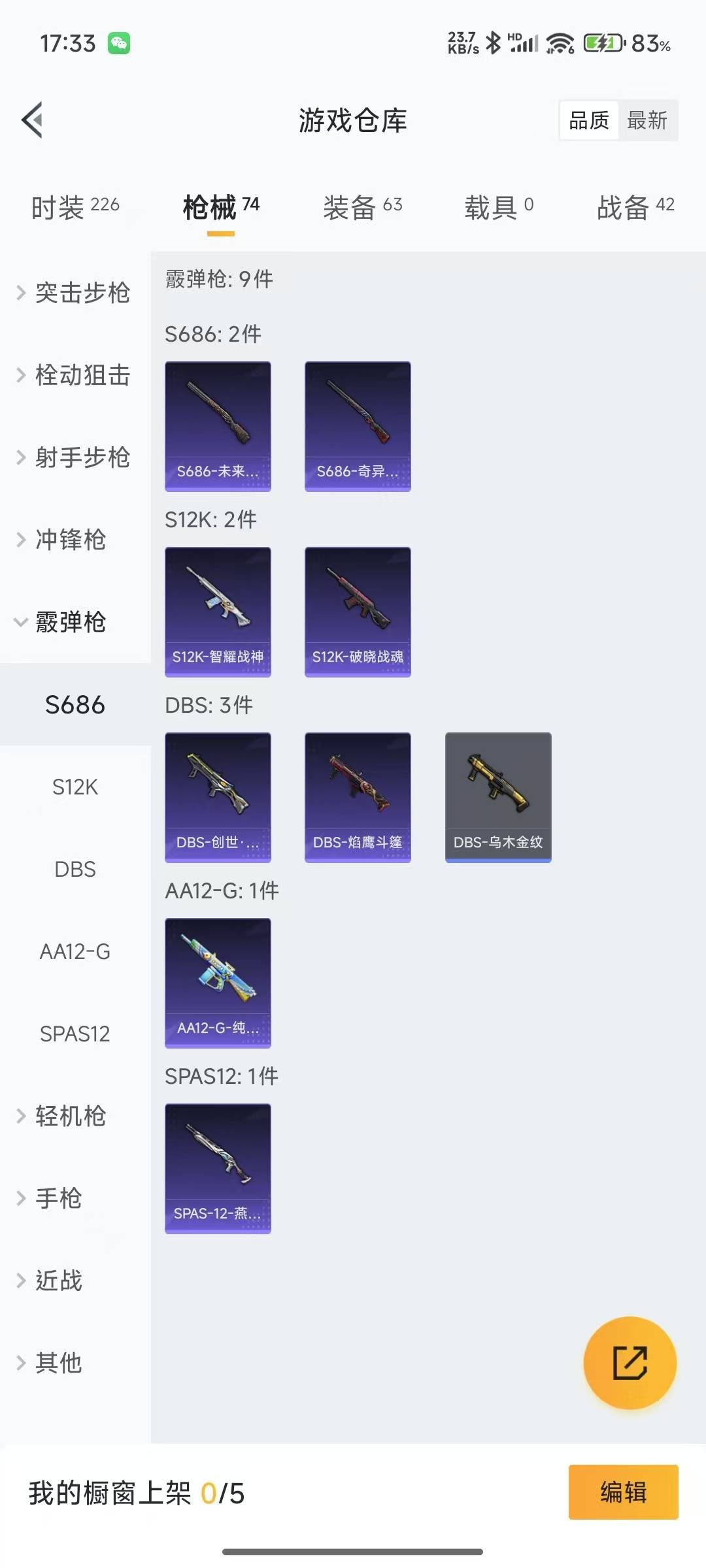Expand the 突击步枪 category
Viewport: 706px width, 1568px height.
(75, 292)
